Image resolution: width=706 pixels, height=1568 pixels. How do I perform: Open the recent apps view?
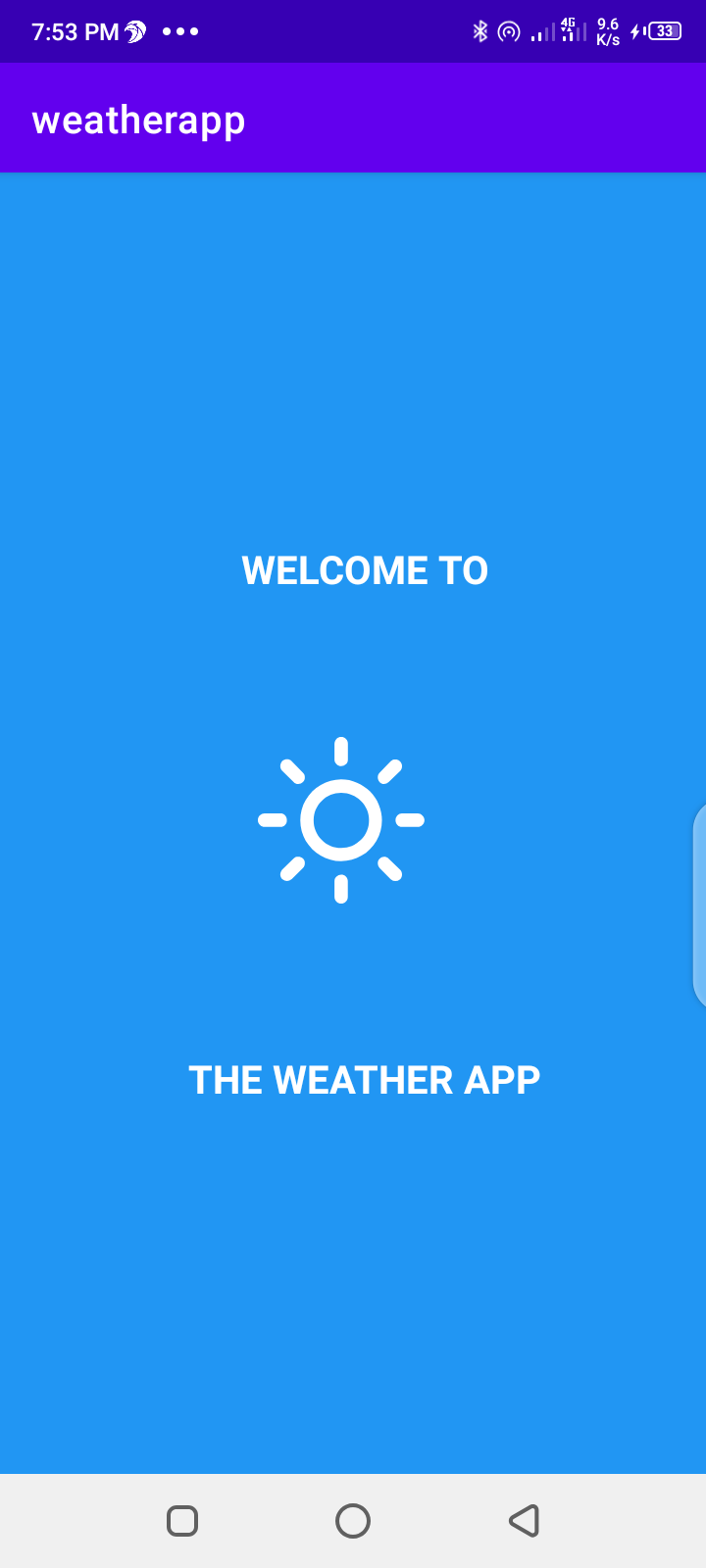tap(182, 1520)
